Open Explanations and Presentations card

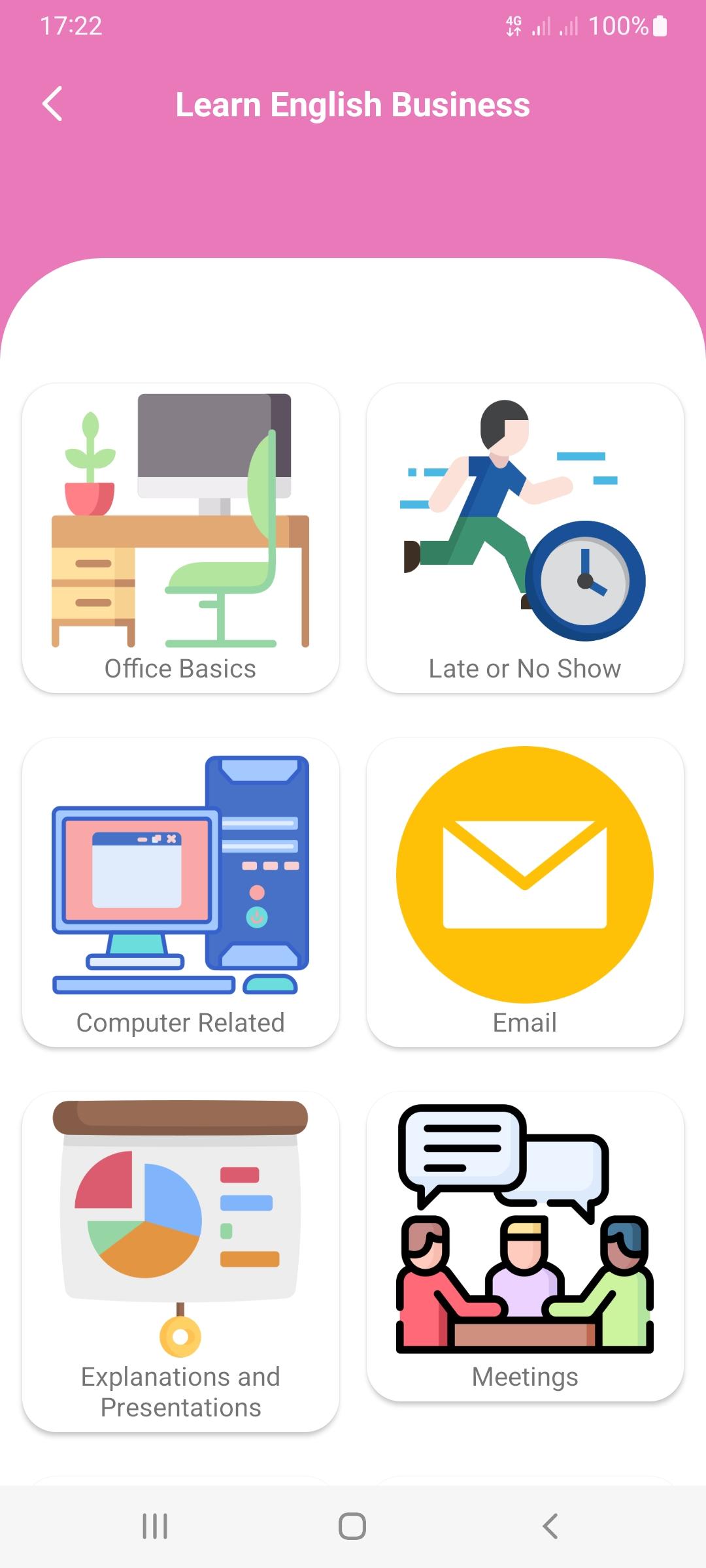[x=180, y=1261]
